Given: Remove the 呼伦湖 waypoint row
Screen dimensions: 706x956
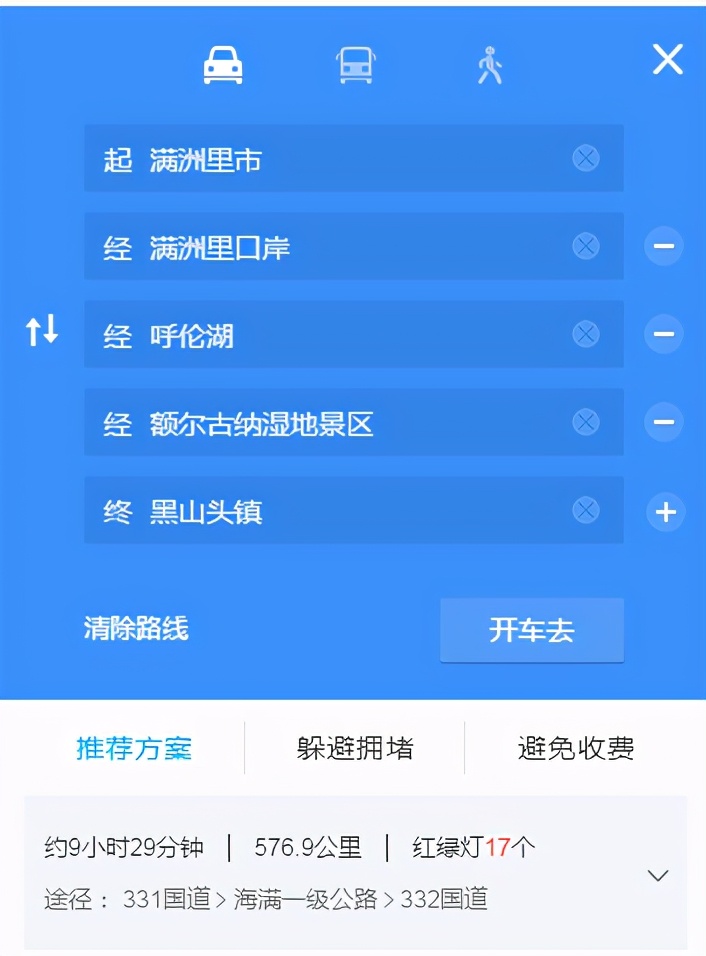Looking at the screenshot, I should tap(664, 334).
